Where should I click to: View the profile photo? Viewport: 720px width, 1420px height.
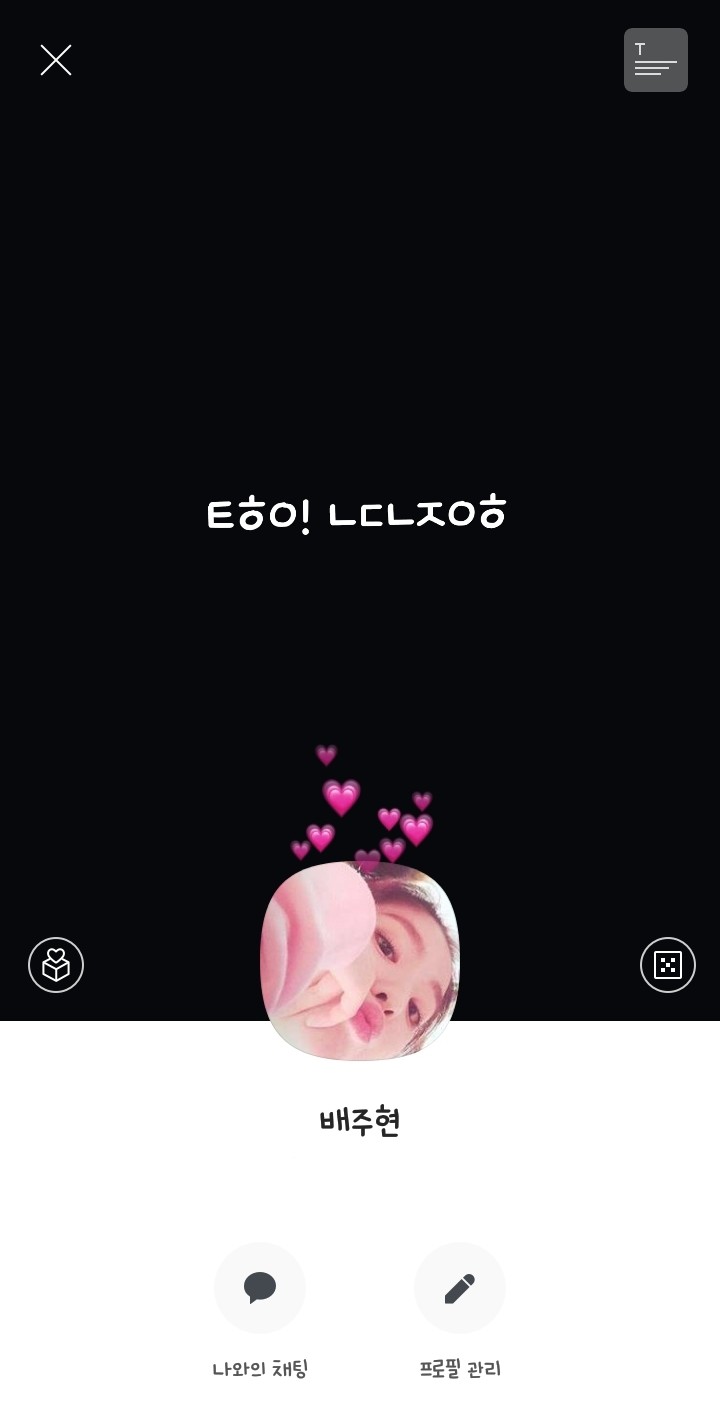point(360,961)
